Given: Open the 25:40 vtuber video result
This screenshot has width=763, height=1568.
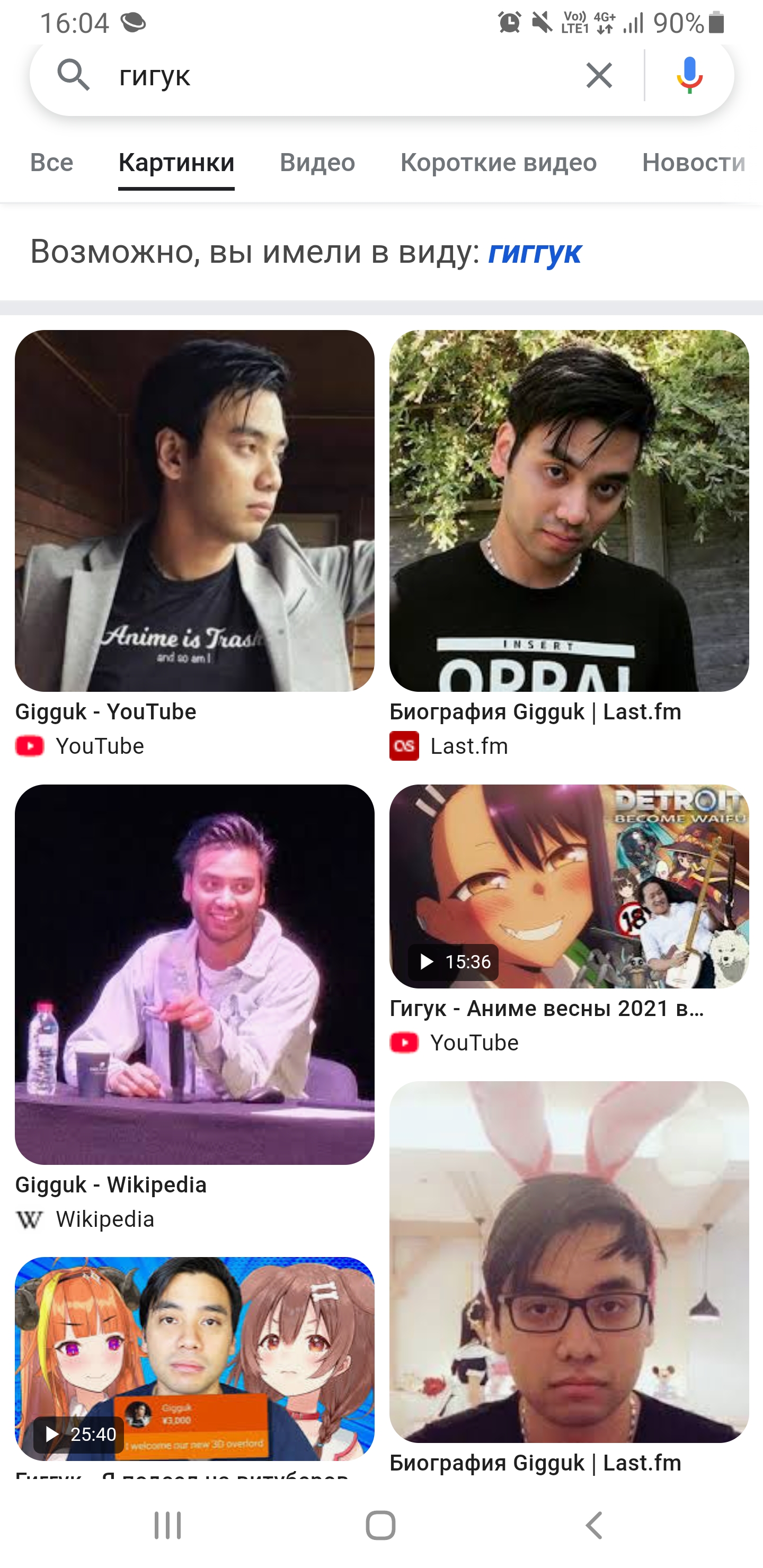Looking at the screenshot, I should tap(194, 1359).
